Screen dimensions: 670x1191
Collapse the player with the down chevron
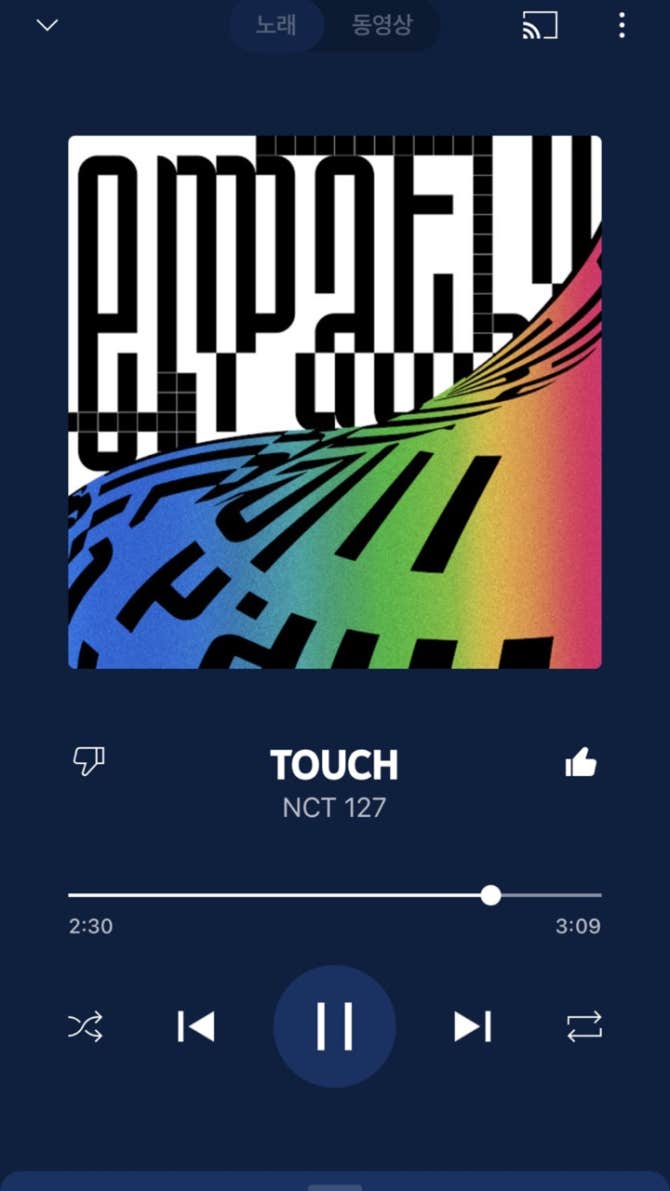(x=47, y=26)
